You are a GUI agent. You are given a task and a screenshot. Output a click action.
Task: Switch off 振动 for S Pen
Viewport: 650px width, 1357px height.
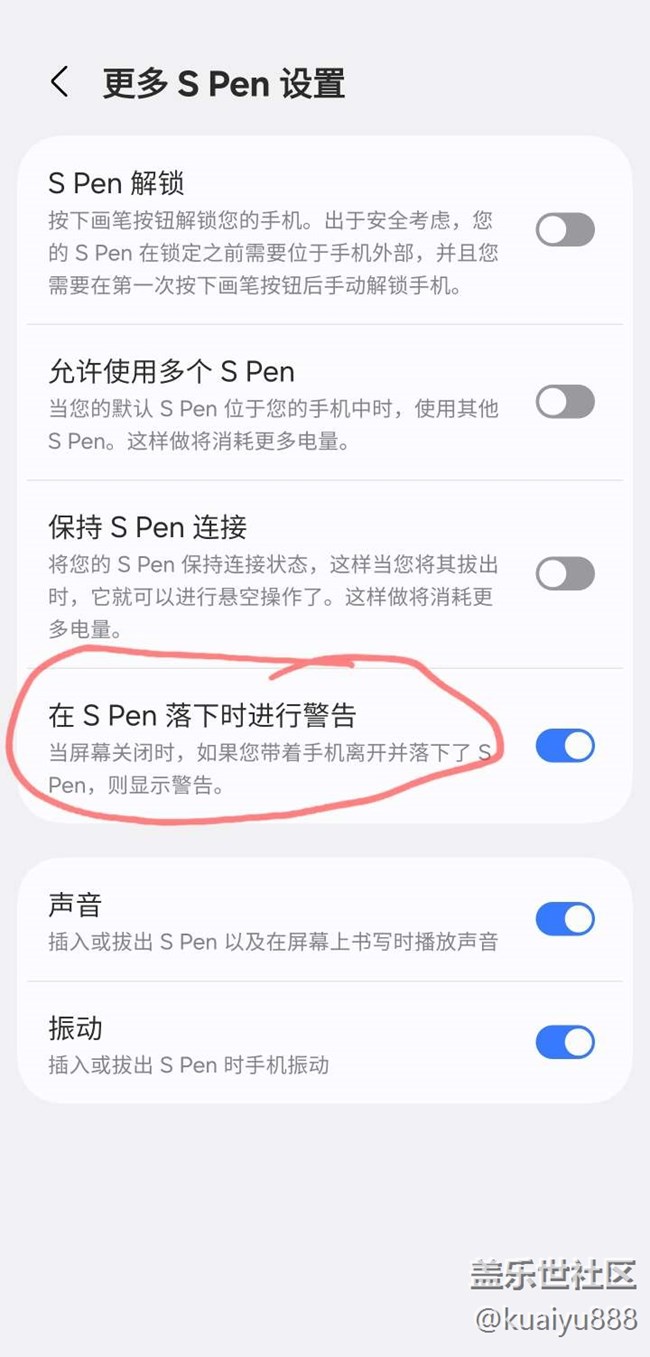pyautogui.click(x=565, y=1042)
